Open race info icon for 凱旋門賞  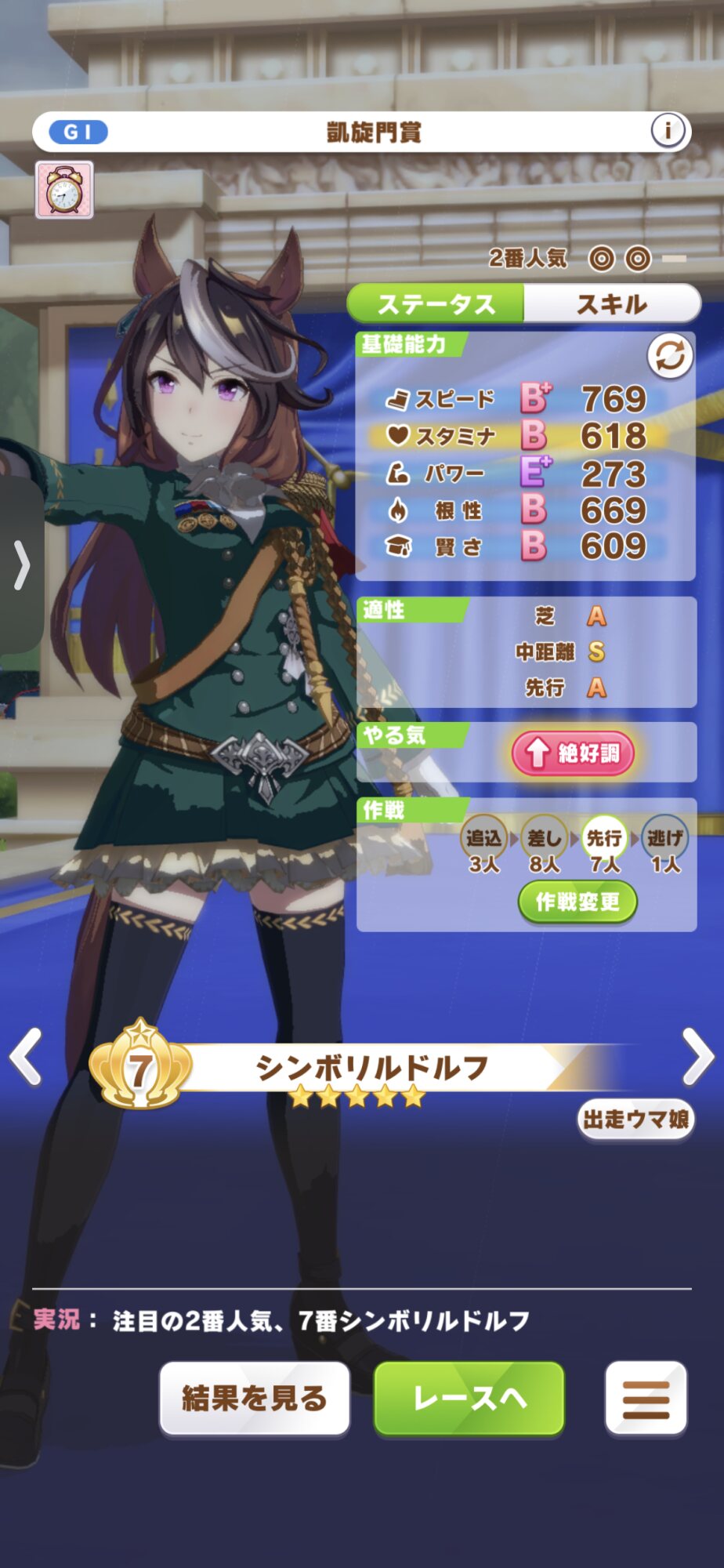coord(668,130)
